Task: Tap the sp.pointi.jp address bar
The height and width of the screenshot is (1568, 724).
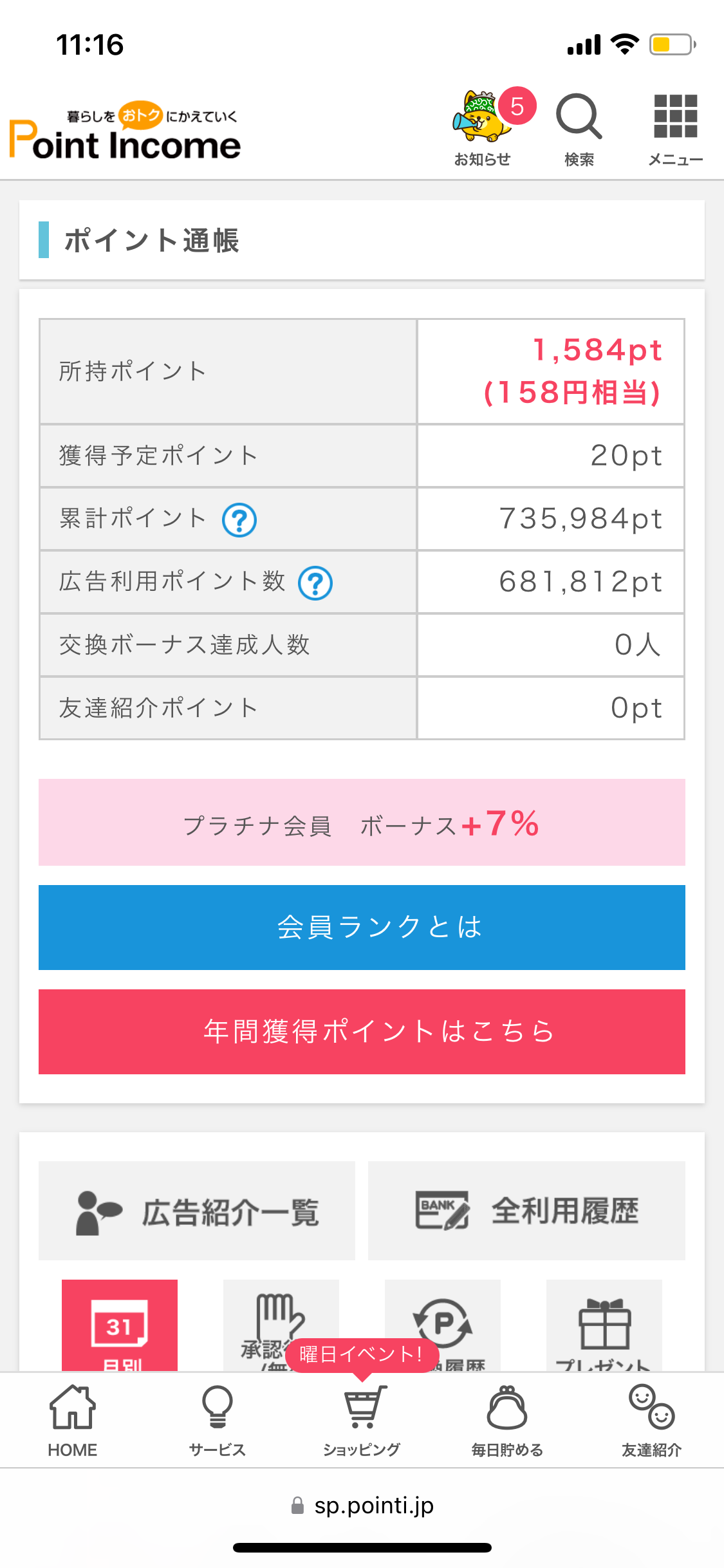Action: [x=362, y=1506]
